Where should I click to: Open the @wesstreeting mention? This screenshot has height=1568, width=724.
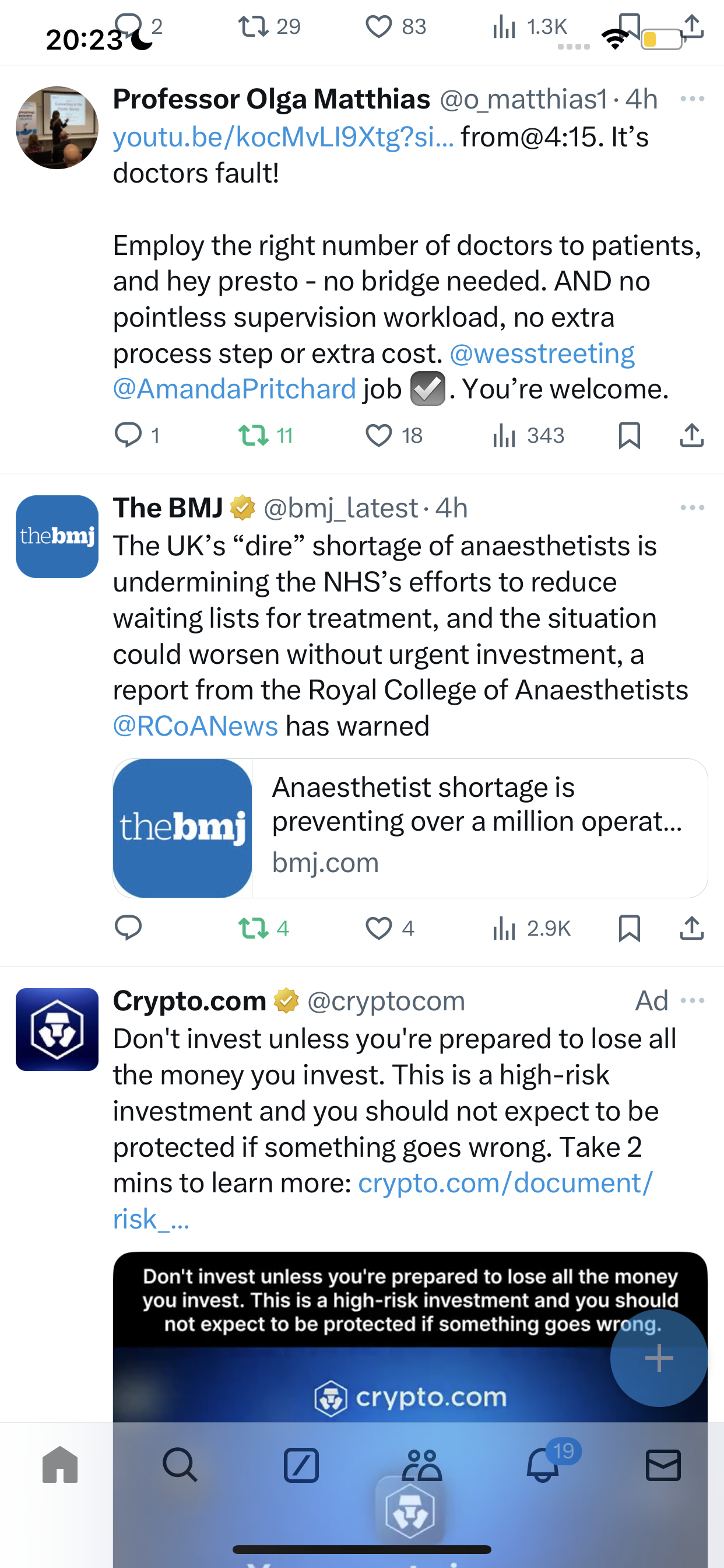542,353
